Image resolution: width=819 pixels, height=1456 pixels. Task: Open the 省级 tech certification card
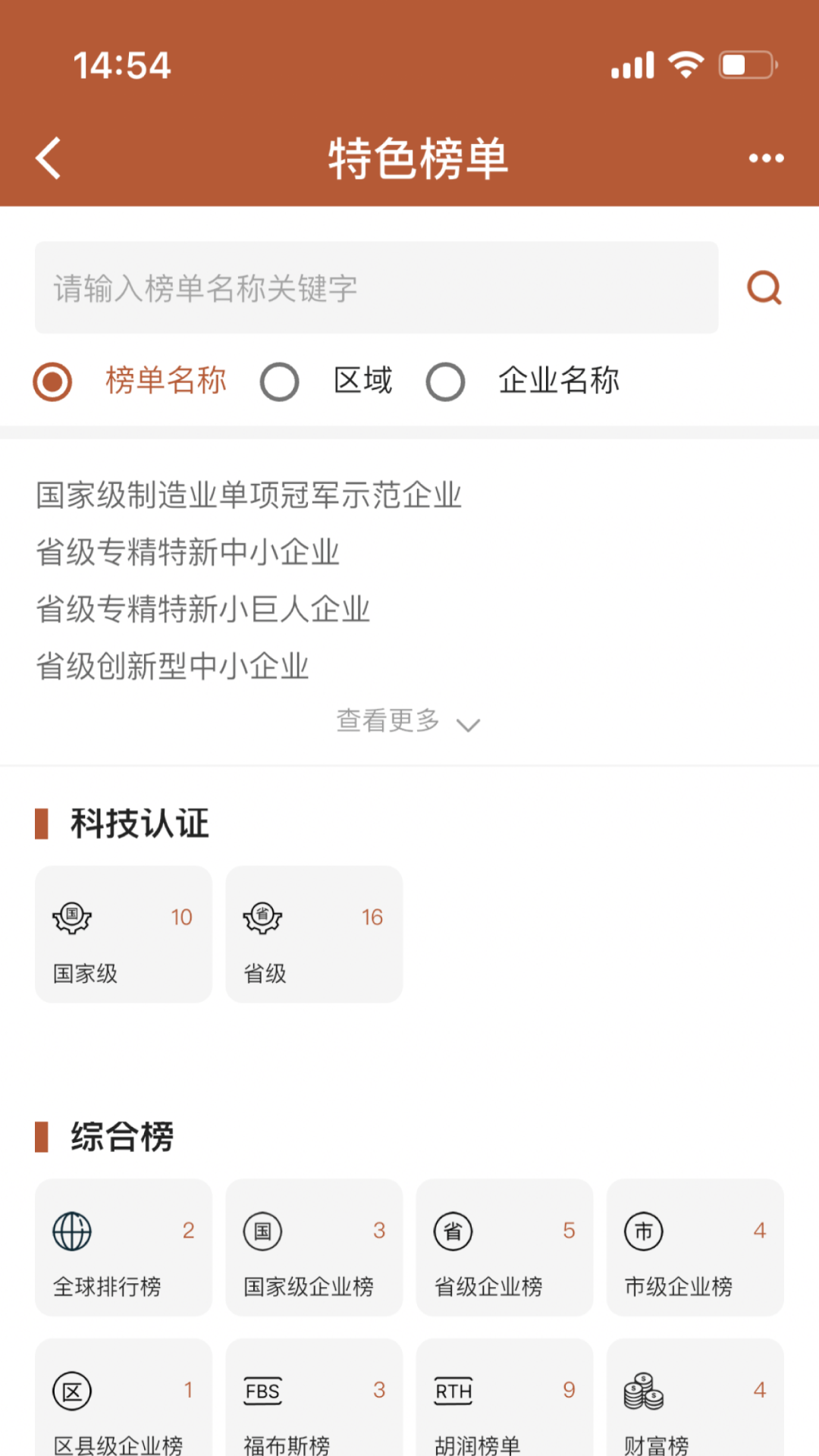coord(314,934)
